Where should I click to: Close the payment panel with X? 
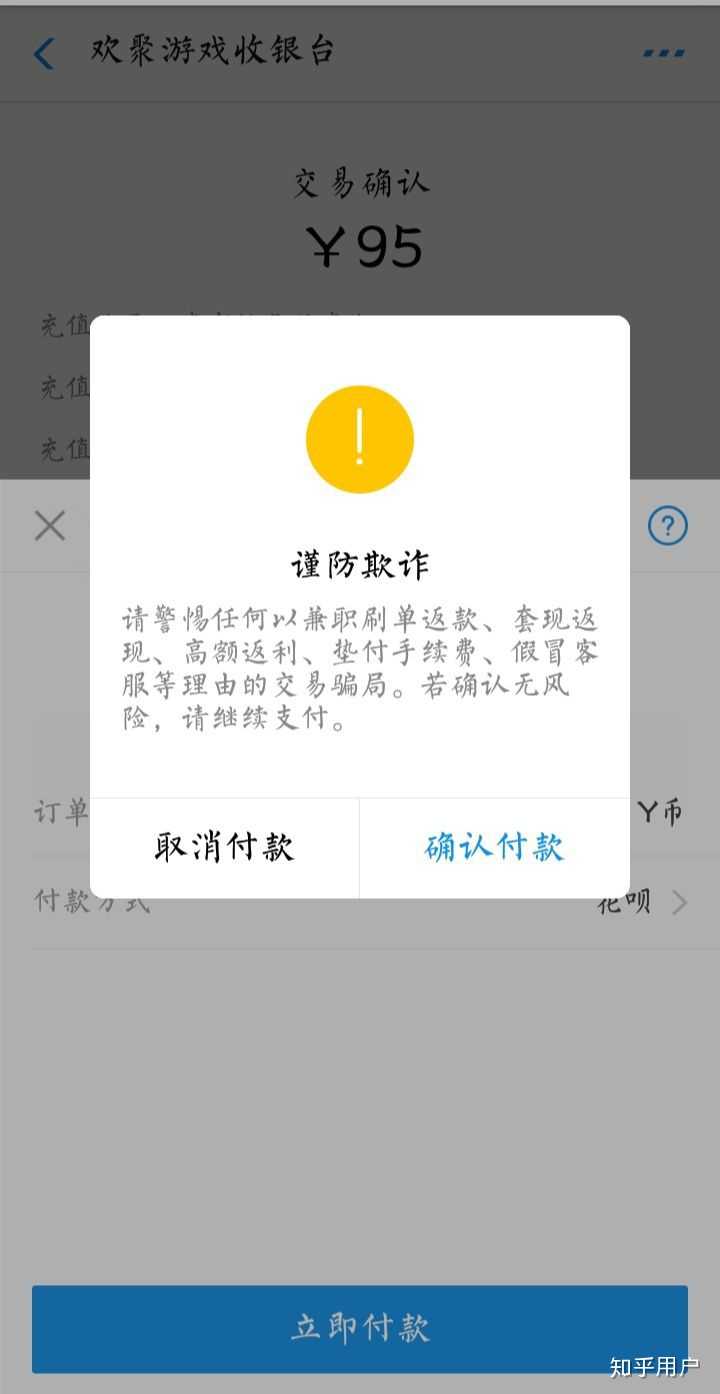(49, 525)
